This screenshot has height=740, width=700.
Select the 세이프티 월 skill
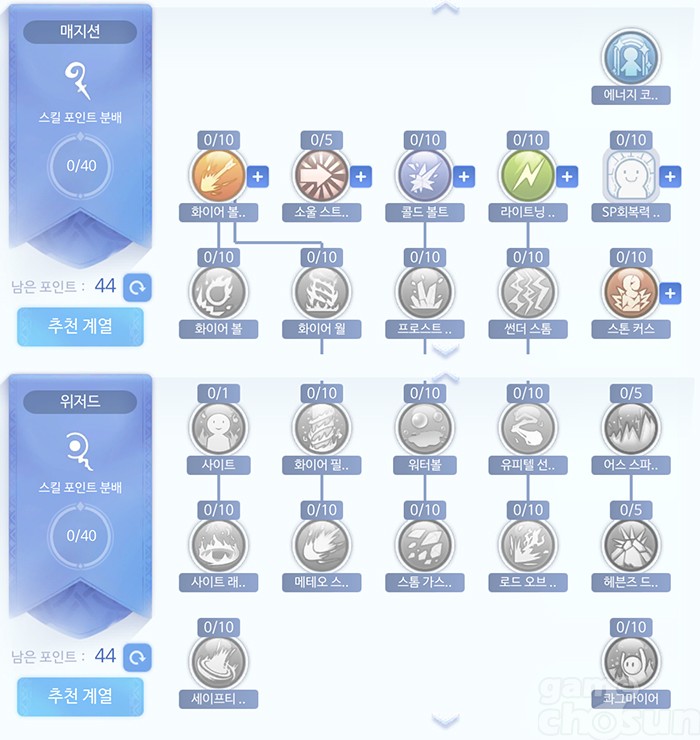[218, 661]
